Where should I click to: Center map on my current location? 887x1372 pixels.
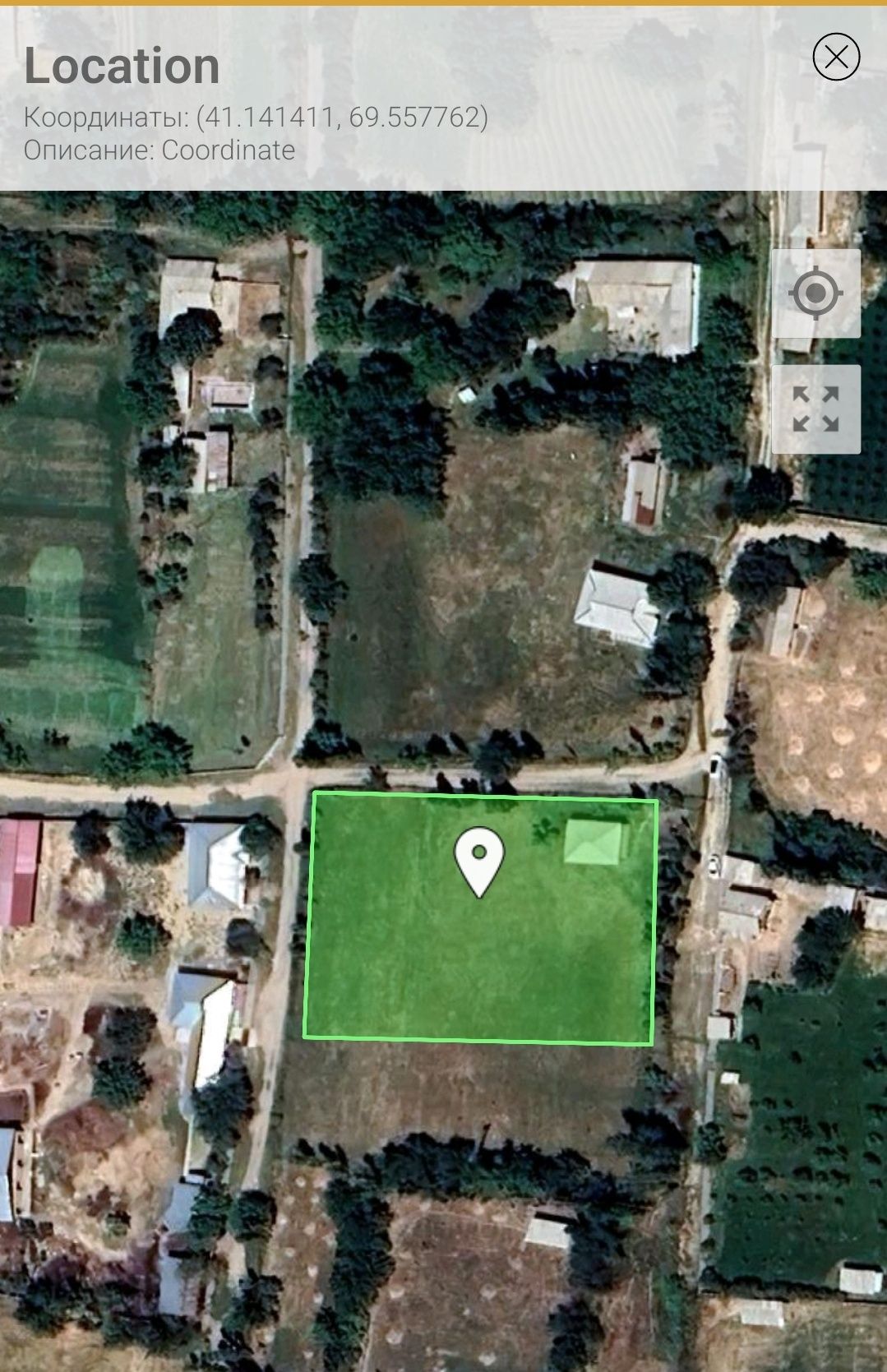pyautogui.click(x=815, y=293)
